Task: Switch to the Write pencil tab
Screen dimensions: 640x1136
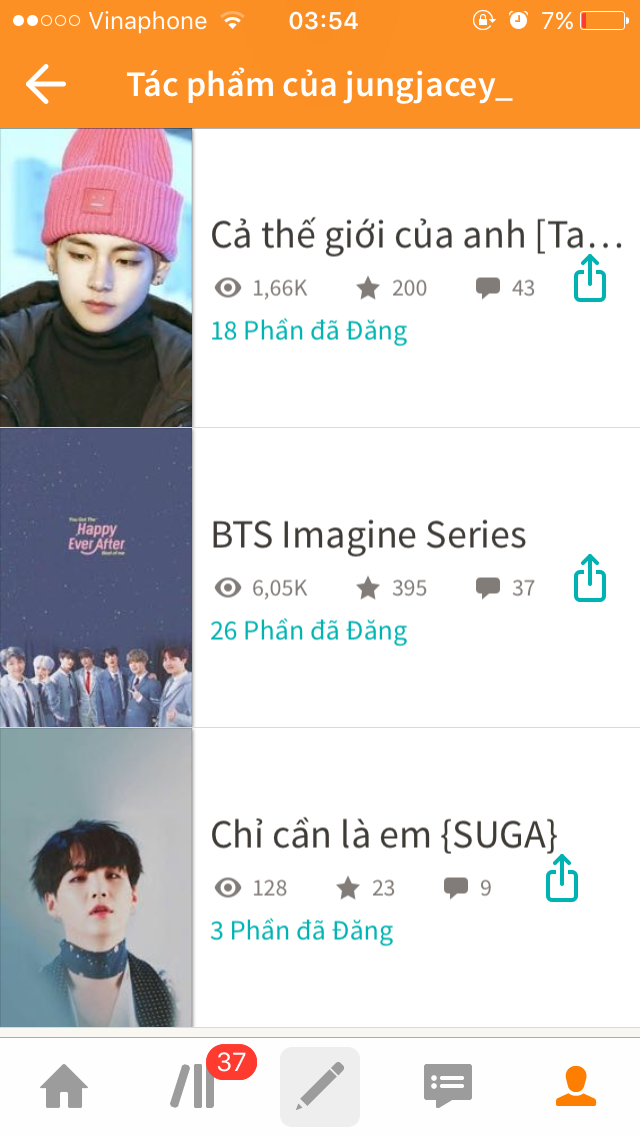Action: [x=320, y=1086]
